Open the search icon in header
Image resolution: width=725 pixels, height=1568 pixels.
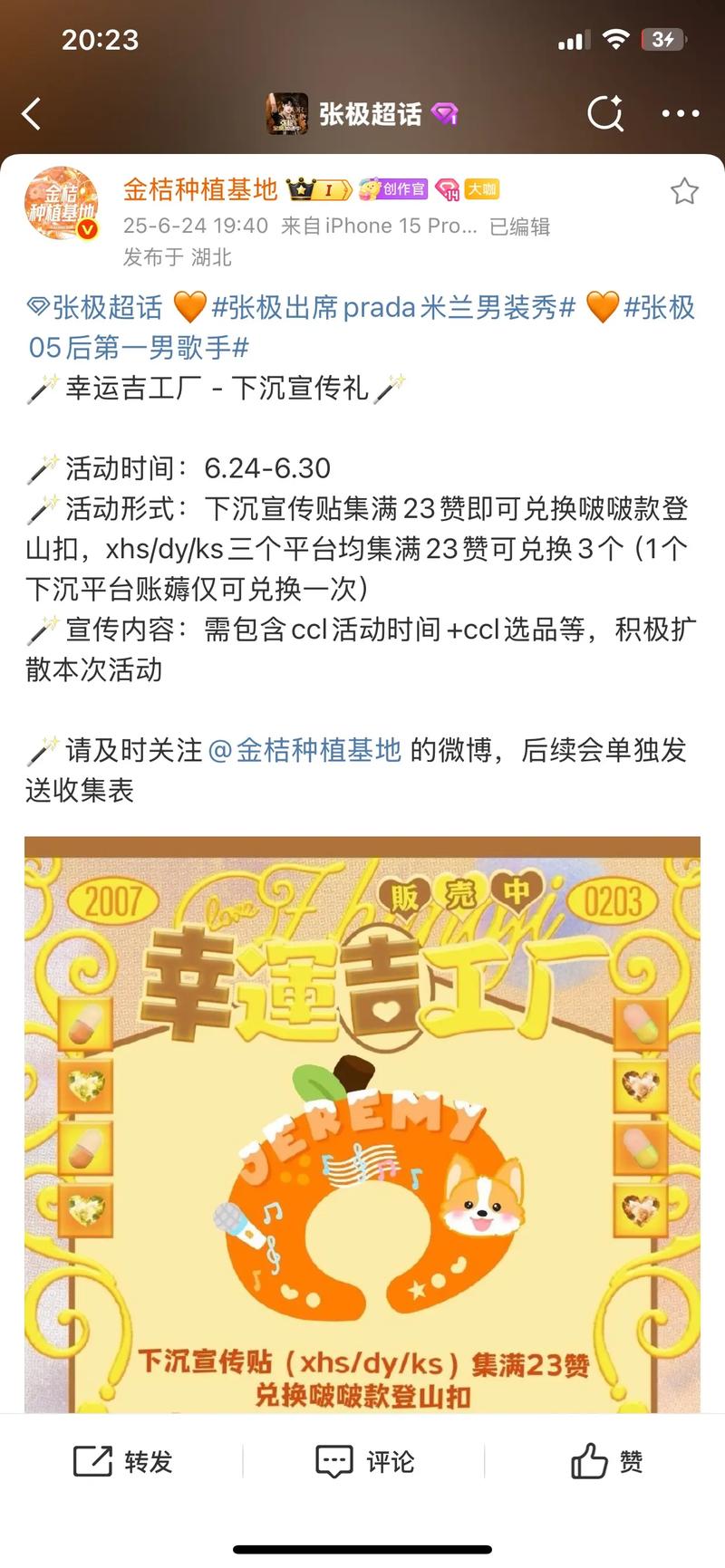coord(604,114)
